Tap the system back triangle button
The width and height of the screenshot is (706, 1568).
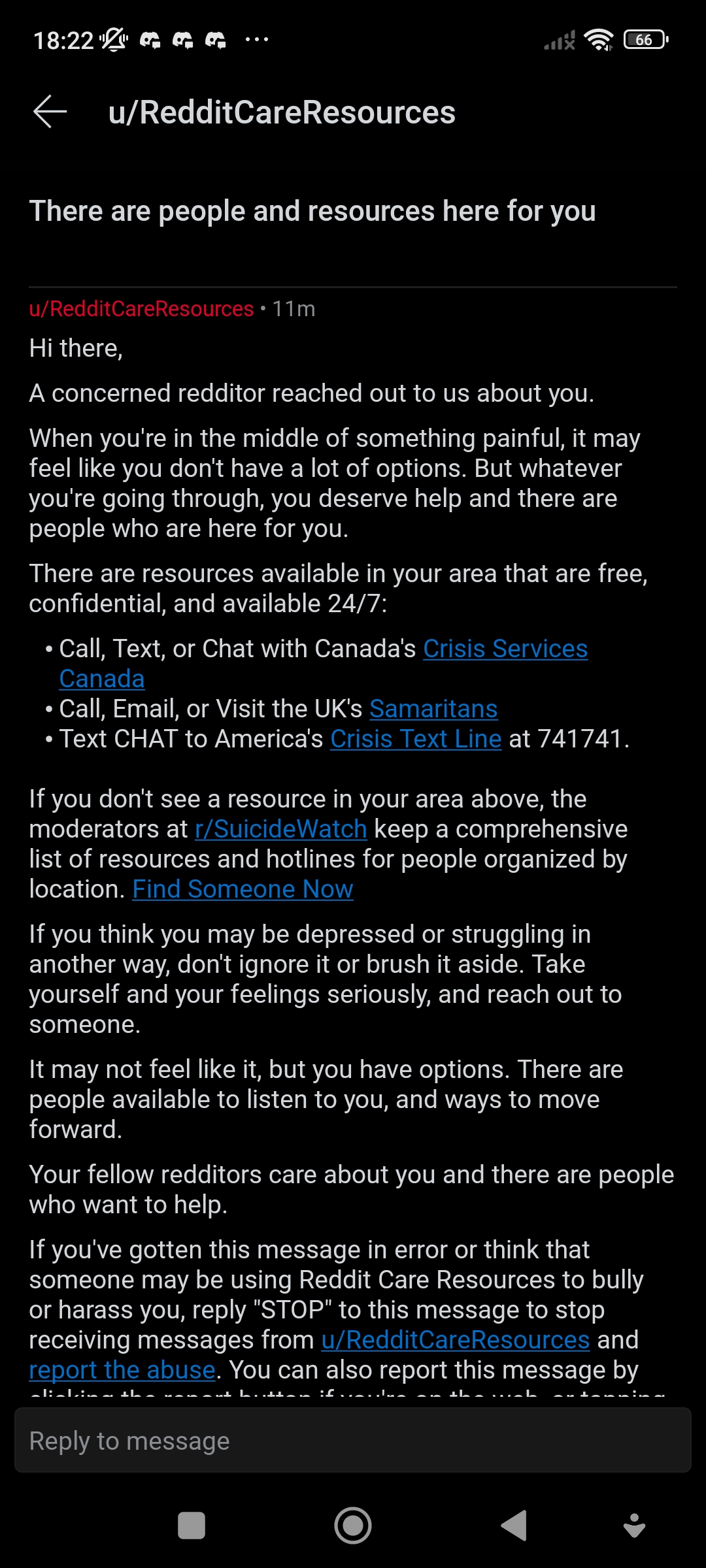514,1526
